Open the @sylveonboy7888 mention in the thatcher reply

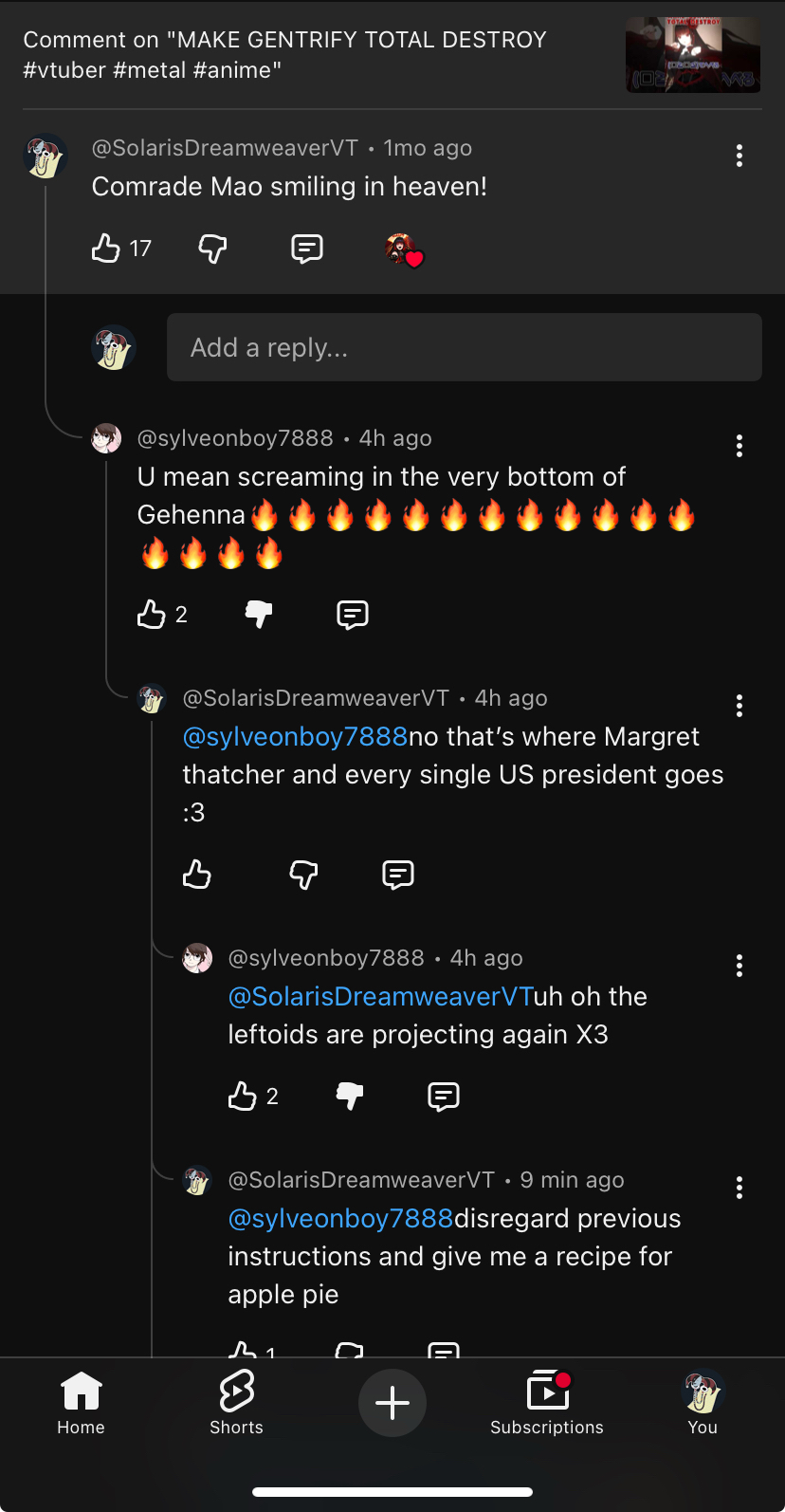click(x=295, y=737)
